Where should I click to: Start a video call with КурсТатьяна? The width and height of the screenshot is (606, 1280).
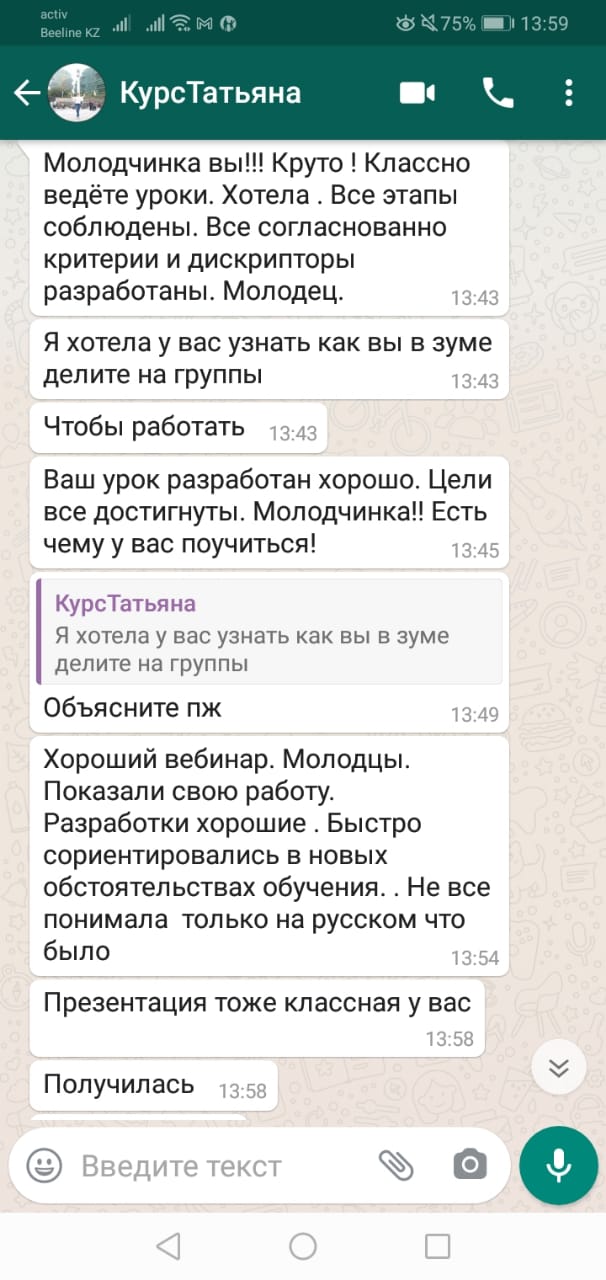pos(417,93)
